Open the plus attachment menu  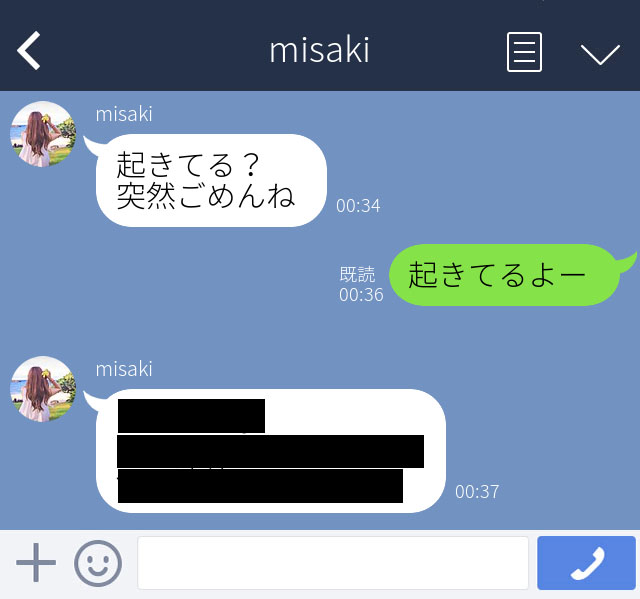[x=36, y=564]
